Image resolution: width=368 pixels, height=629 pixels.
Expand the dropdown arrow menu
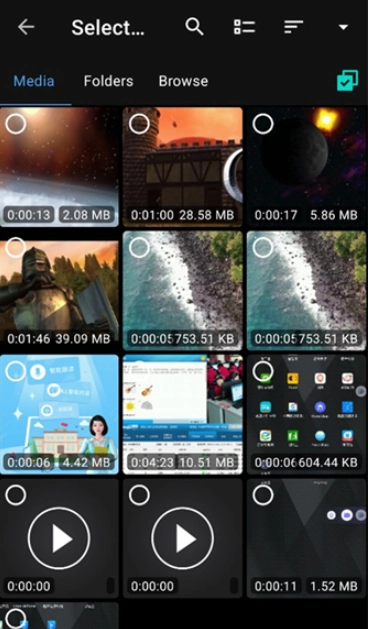343,27
